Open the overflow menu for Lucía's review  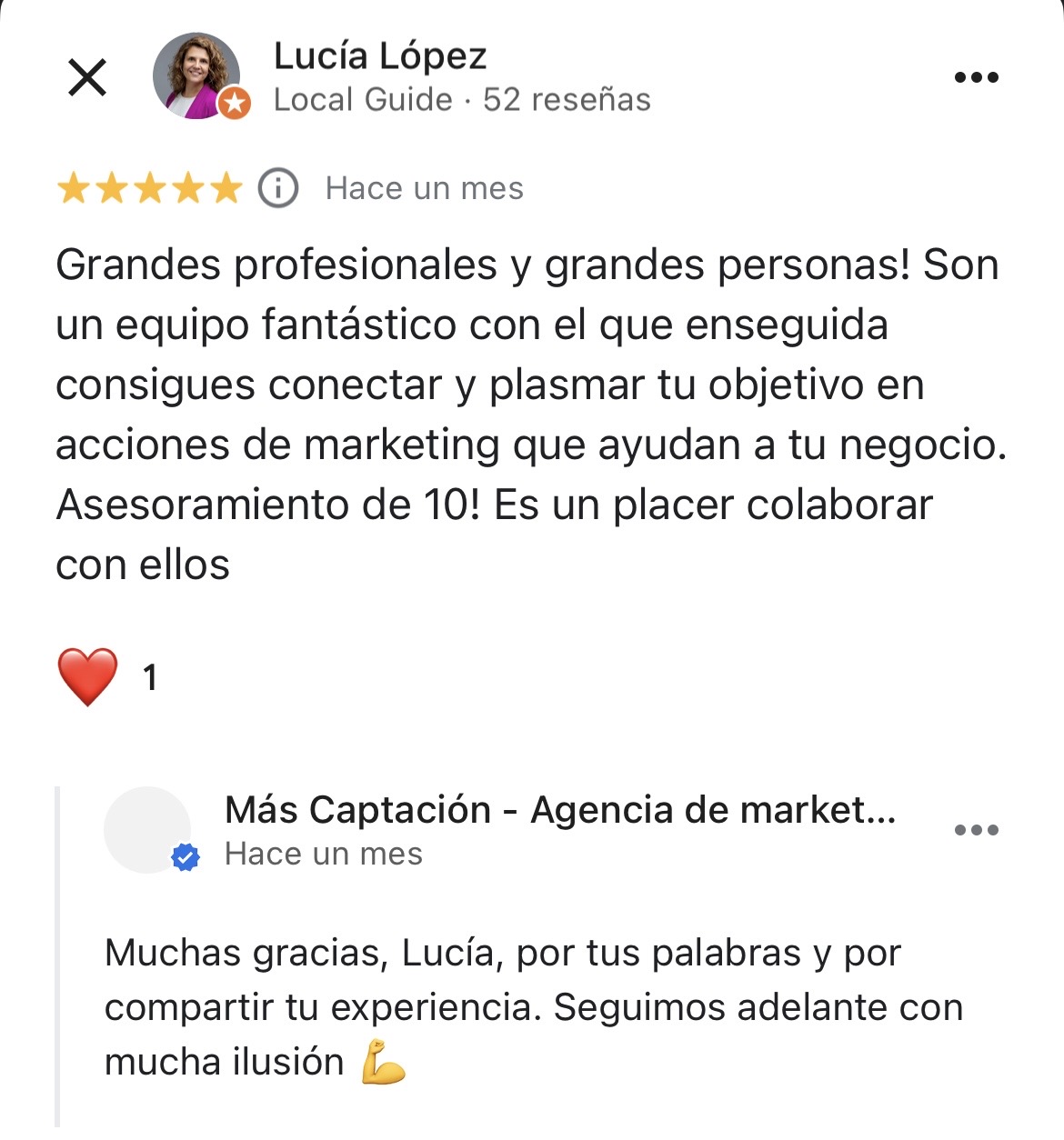pyautogui.click(x=976, y=77)
